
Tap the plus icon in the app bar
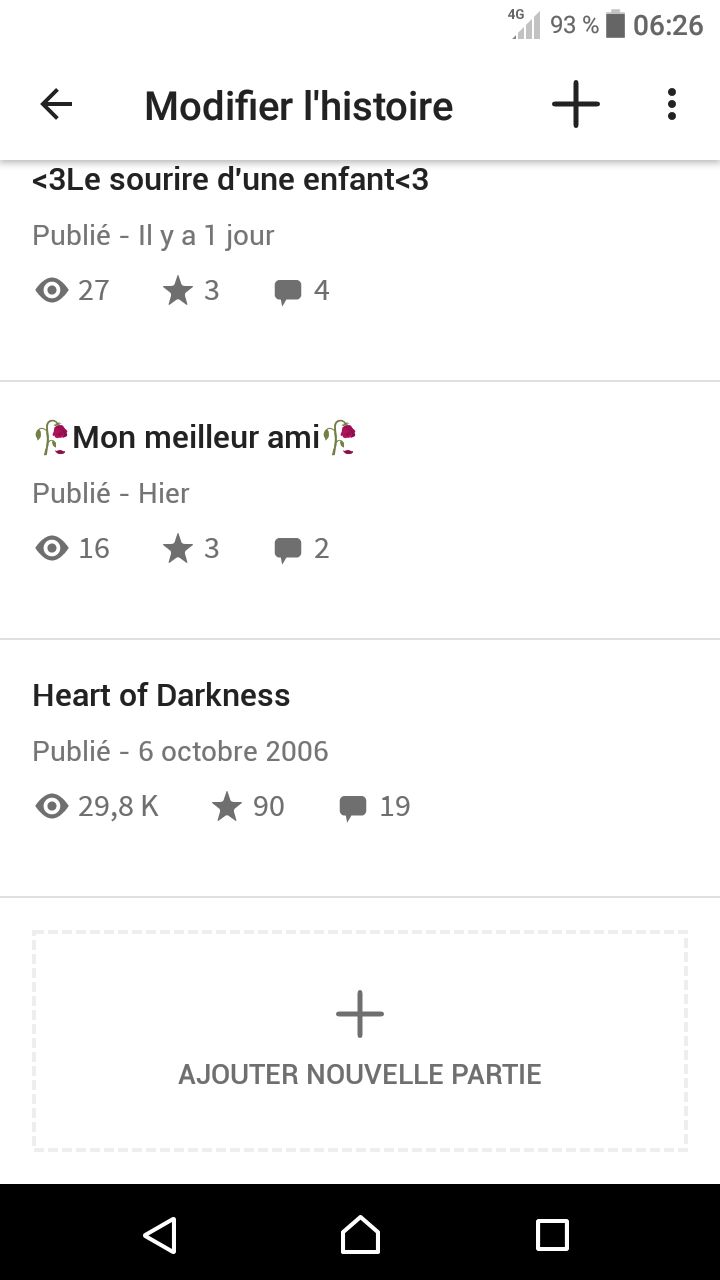tap(576, 104)
